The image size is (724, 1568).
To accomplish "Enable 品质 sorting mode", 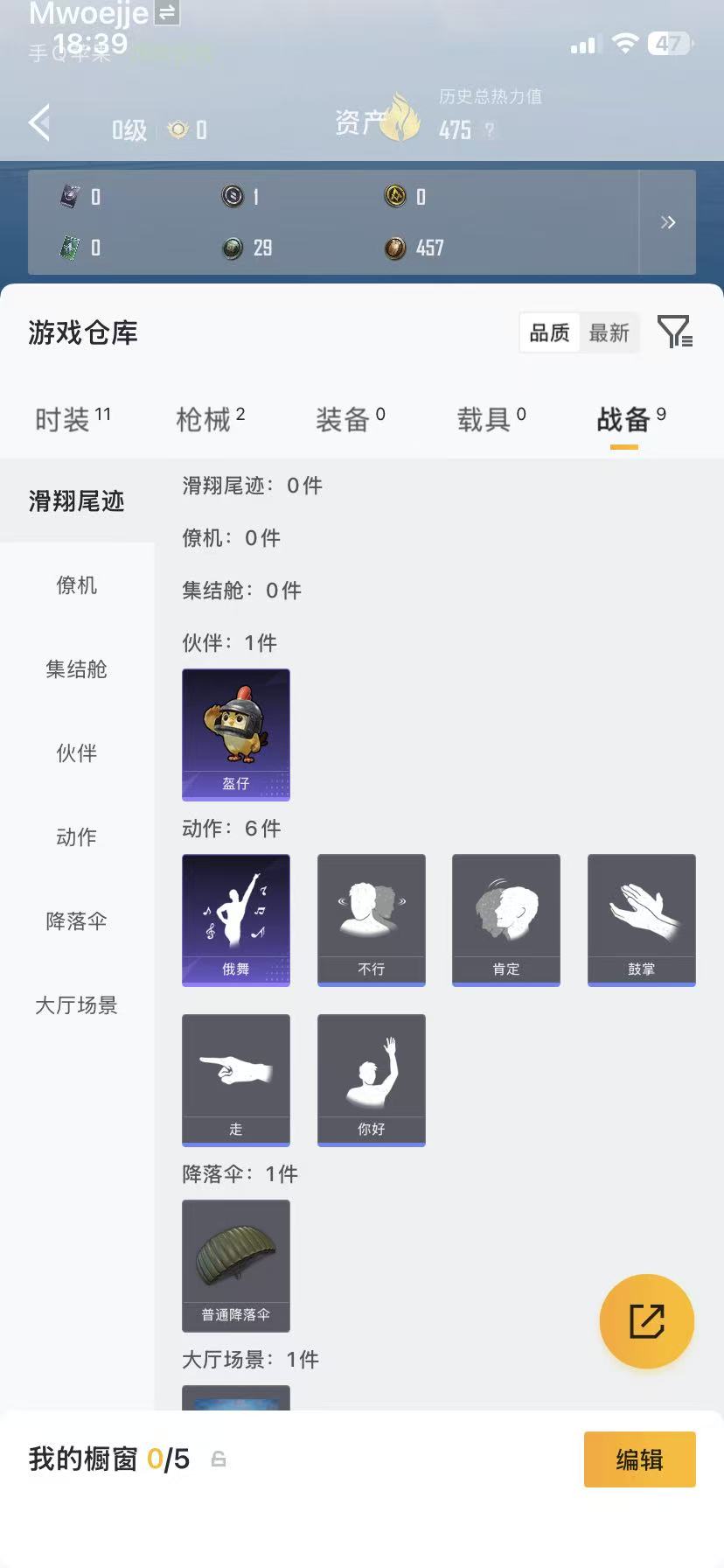I will click(x=548, y=332).
